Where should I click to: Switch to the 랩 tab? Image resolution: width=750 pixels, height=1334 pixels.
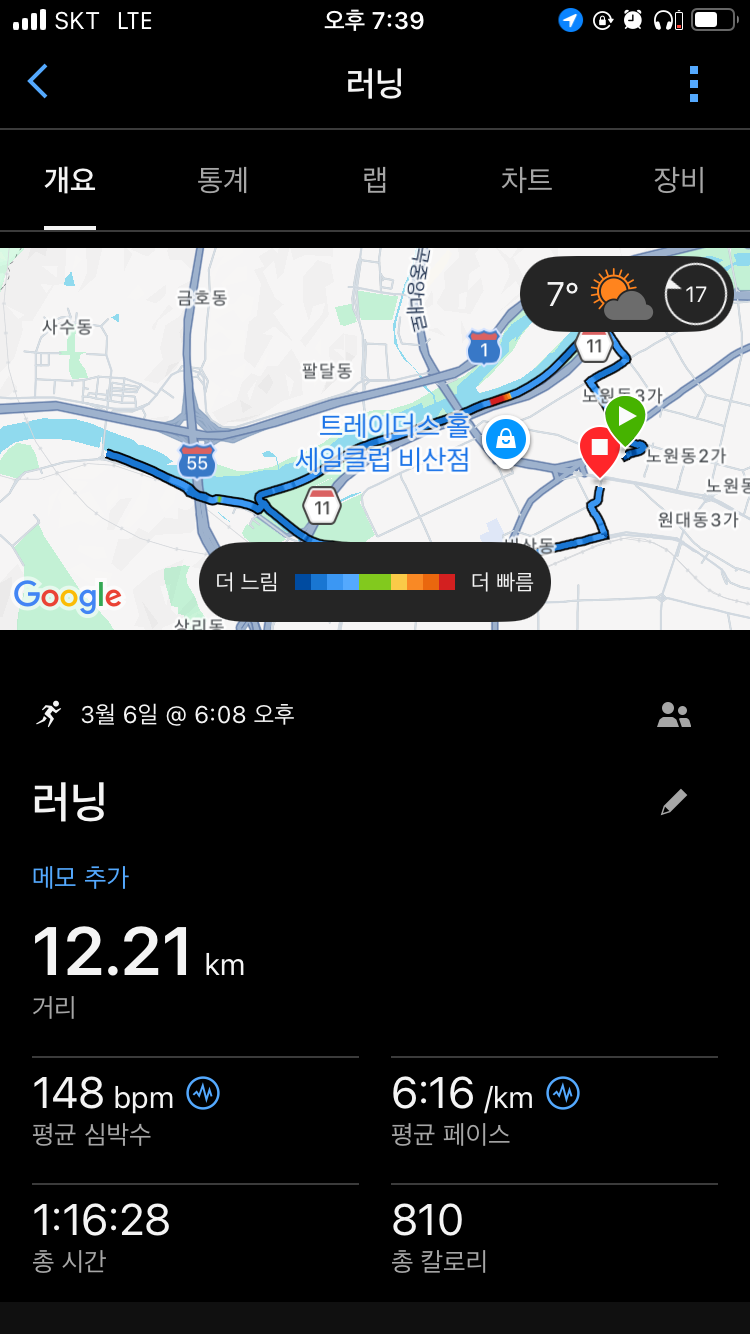click(x=375, y=180)
